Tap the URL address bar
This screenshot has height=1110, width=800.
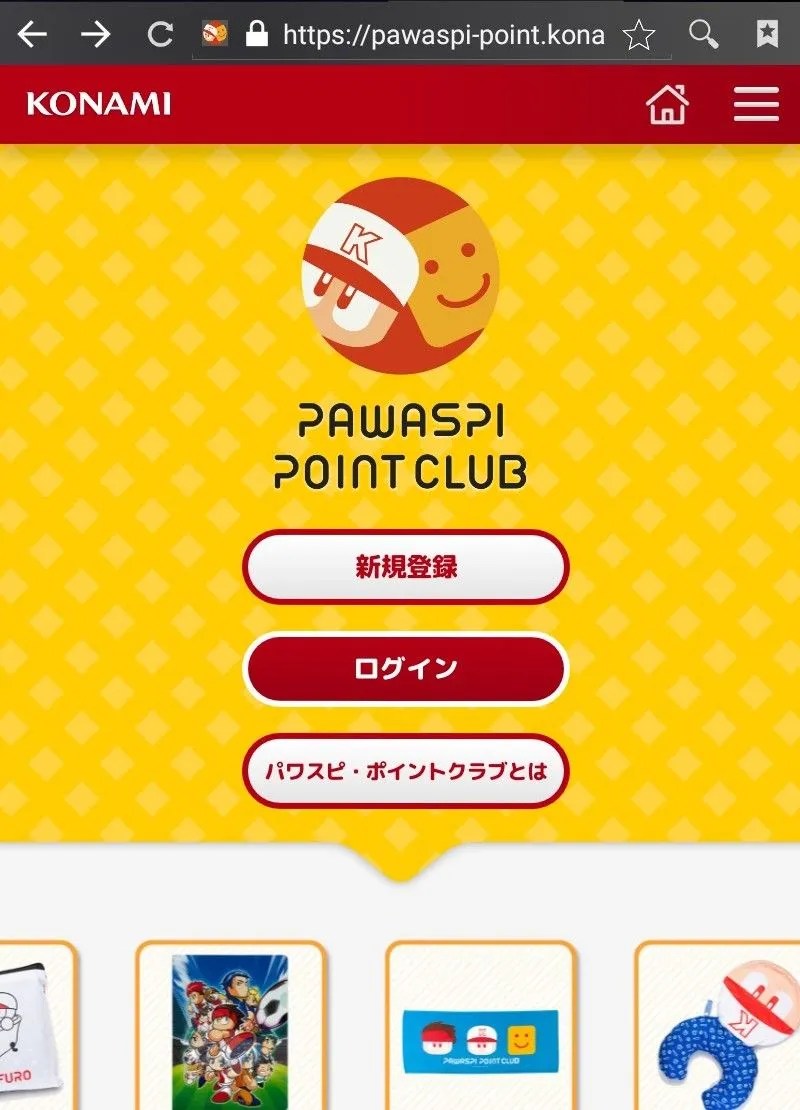point(440,36)
